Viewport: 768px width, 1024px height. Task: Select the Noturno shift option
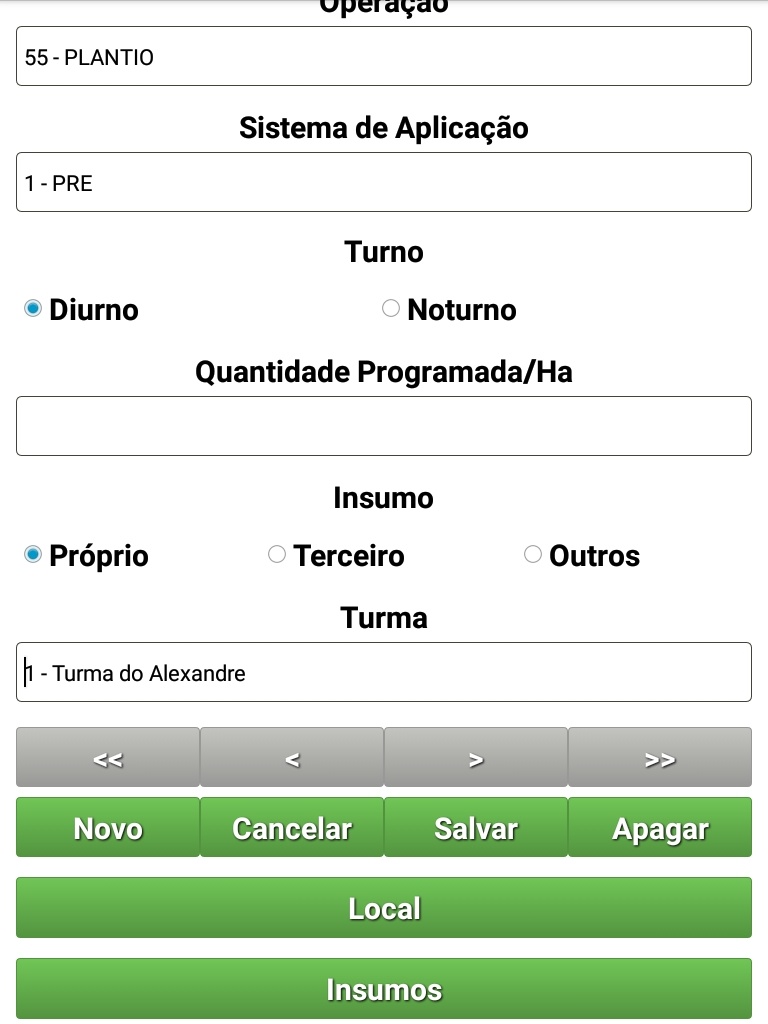click(x=391, y=309)
